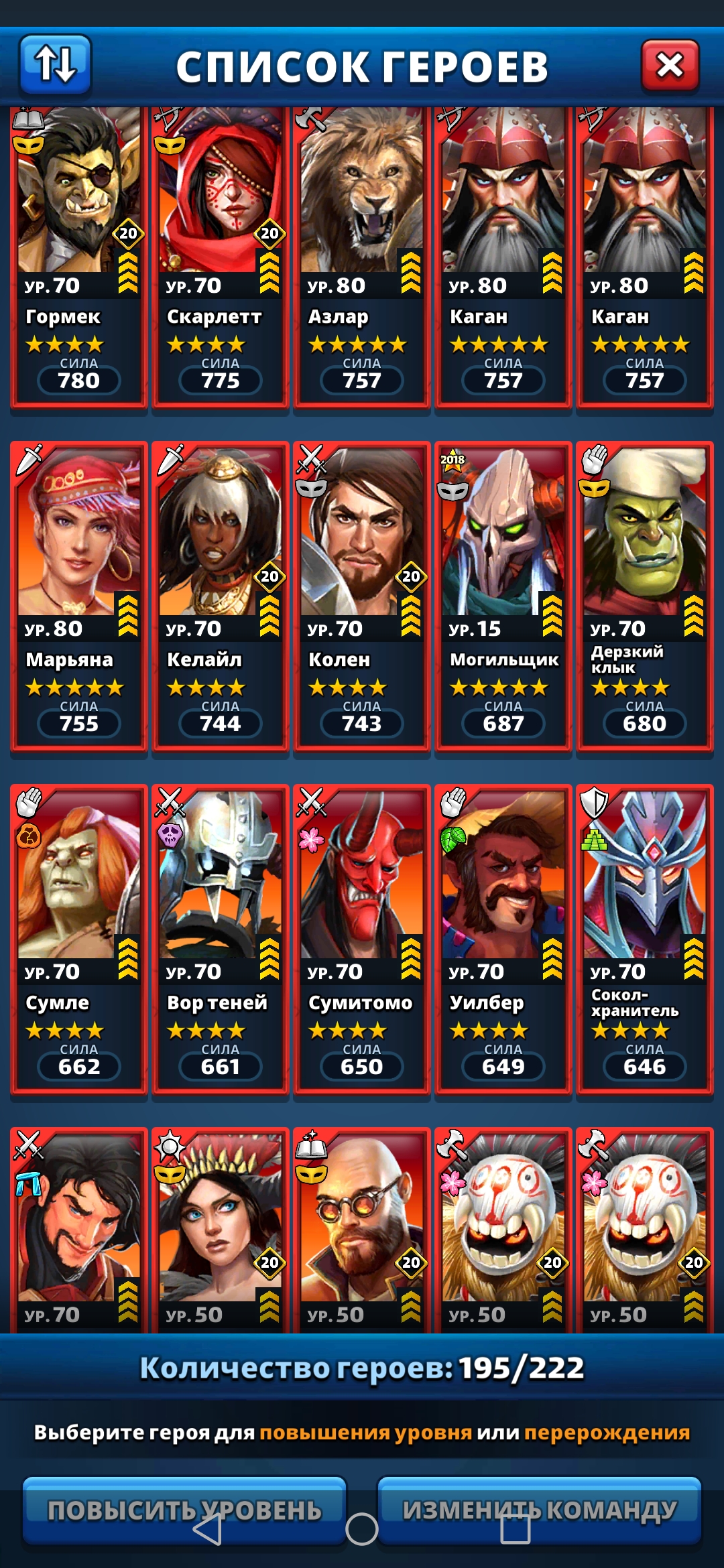Open the Азлар hero card

tap(362, 255)
